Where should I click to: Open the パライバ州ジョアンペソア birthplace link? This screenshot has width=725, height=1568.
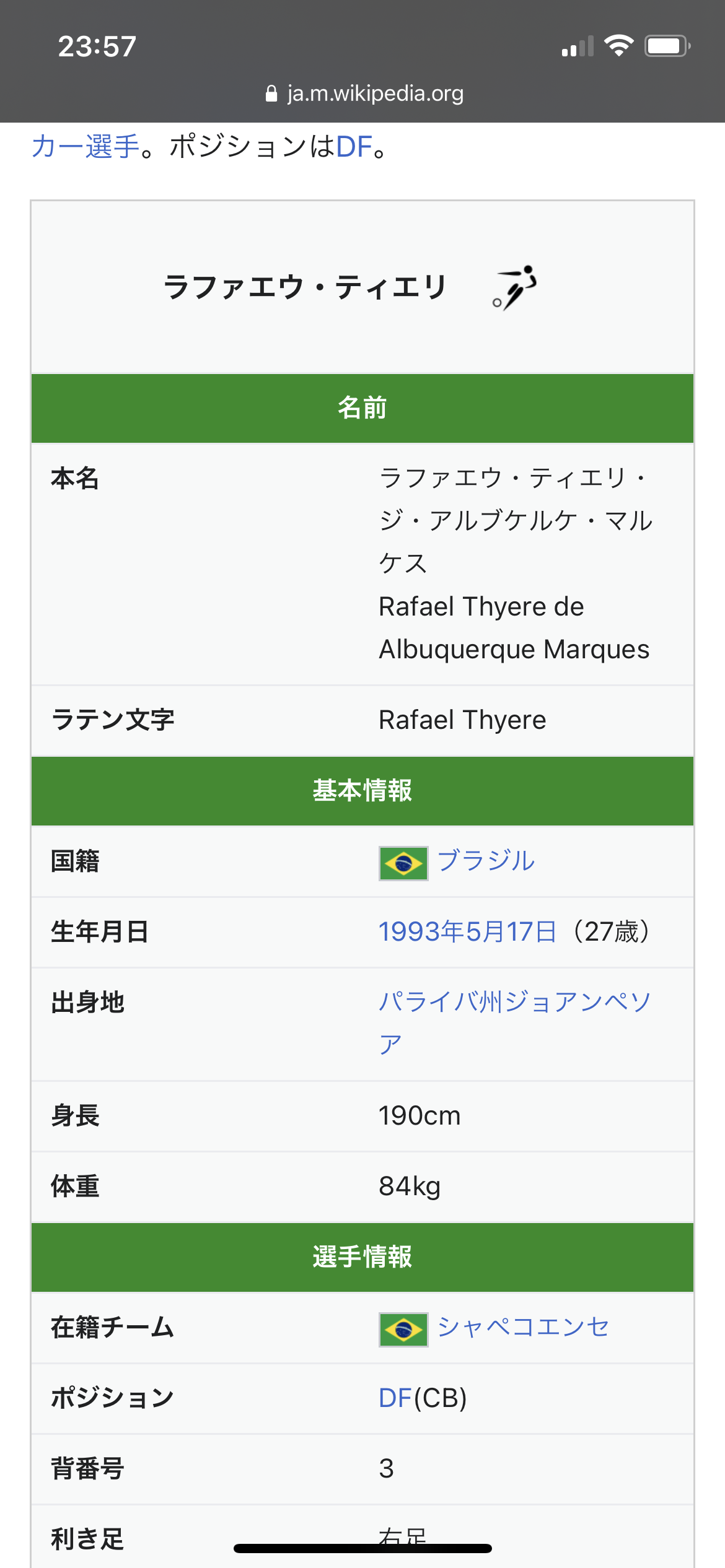tap(515, 1023)
